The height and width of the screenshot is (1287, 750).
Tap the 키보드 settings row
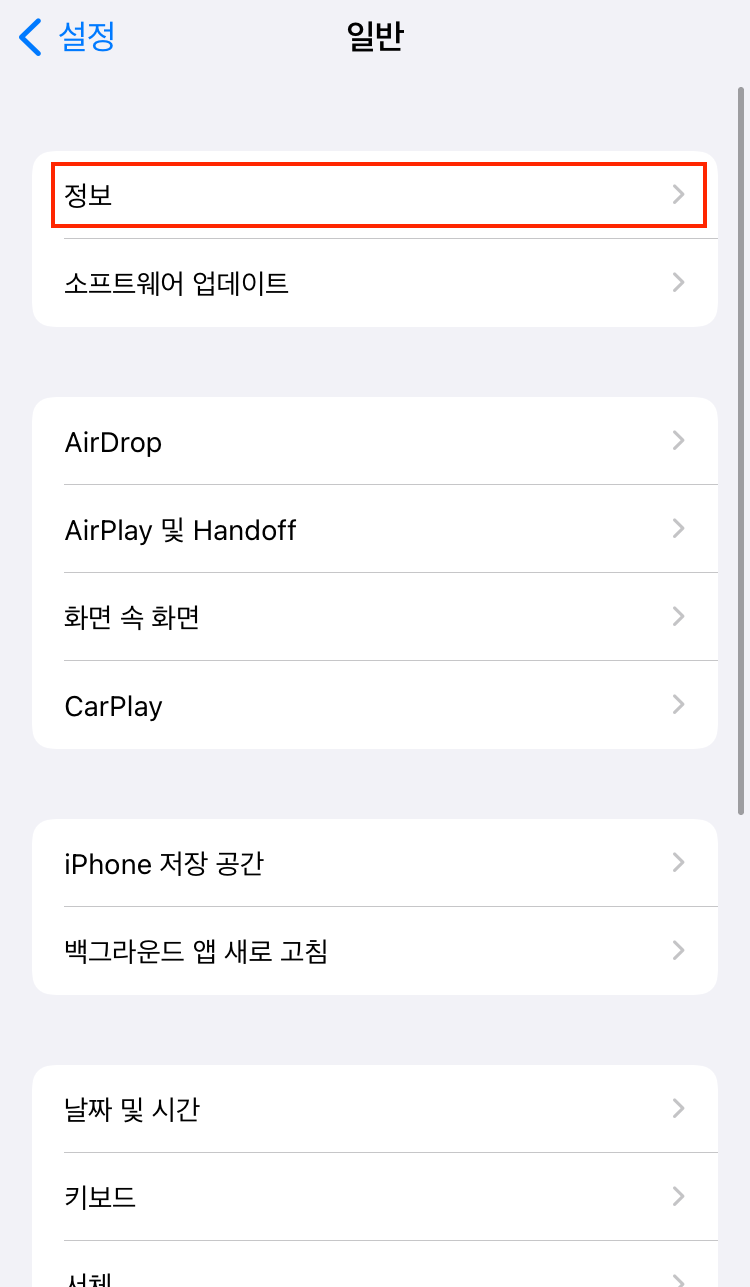375,1196
